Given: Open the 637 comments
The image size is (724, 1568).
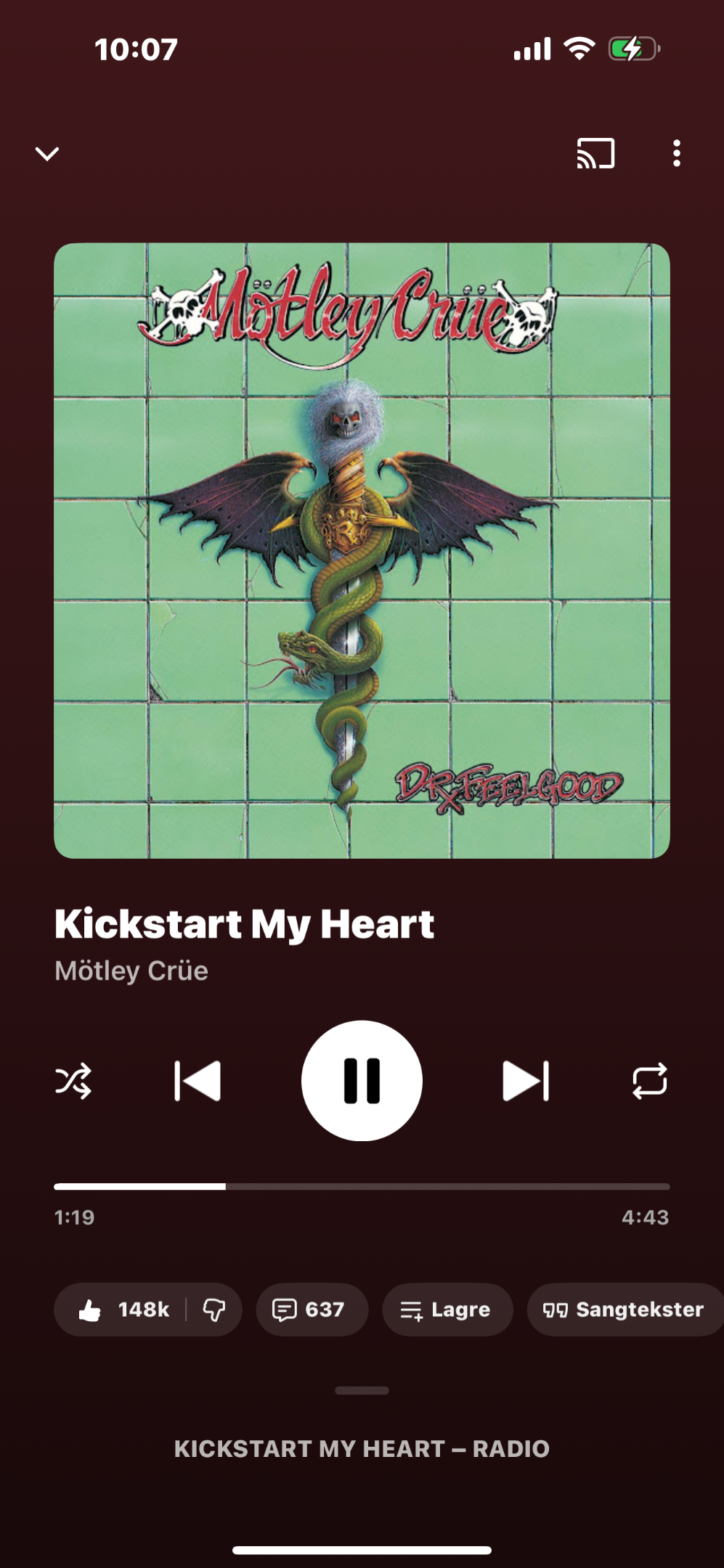Looking at the screenshot, I should [312, 1310].
